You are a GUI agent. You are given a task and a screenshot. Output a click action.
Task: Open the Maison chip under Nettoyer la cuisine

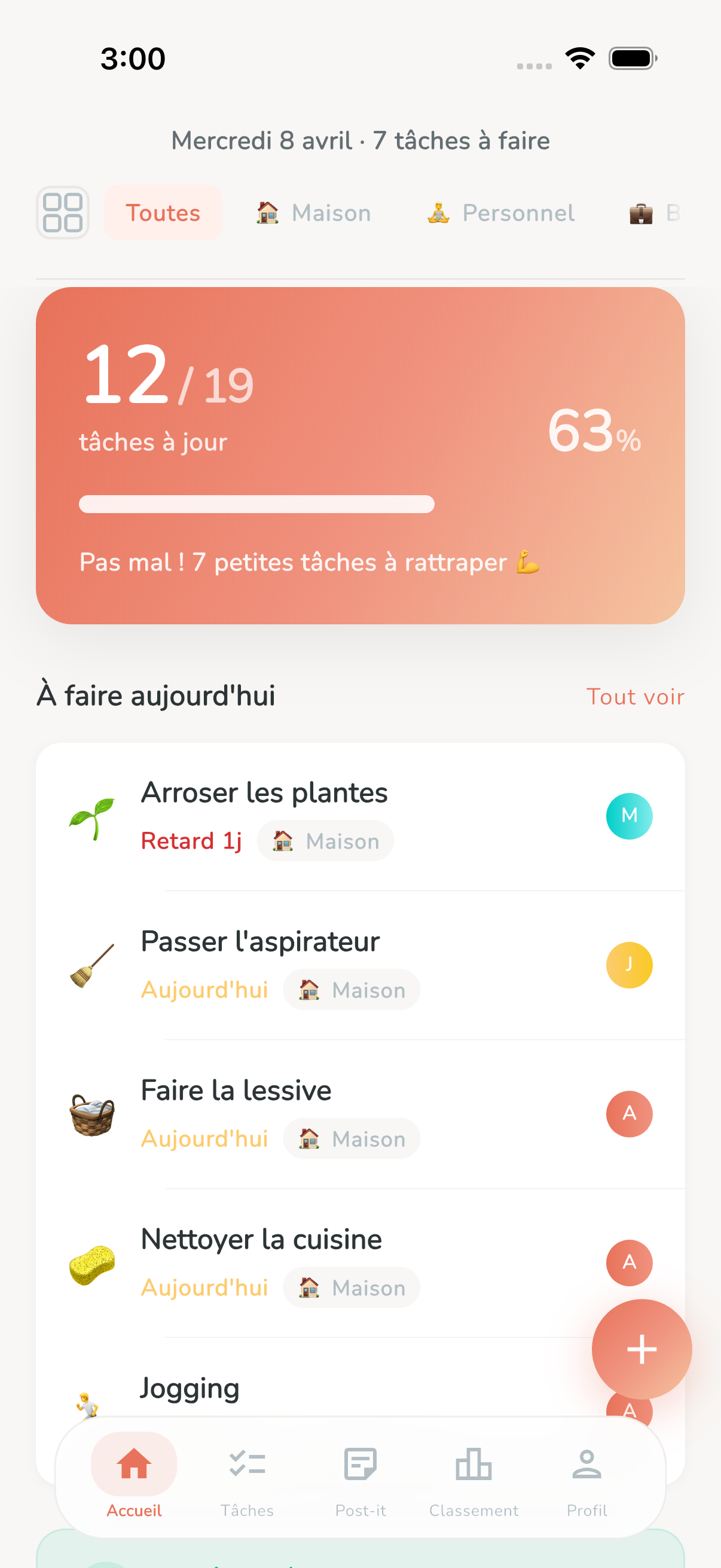coord(351,1287)
